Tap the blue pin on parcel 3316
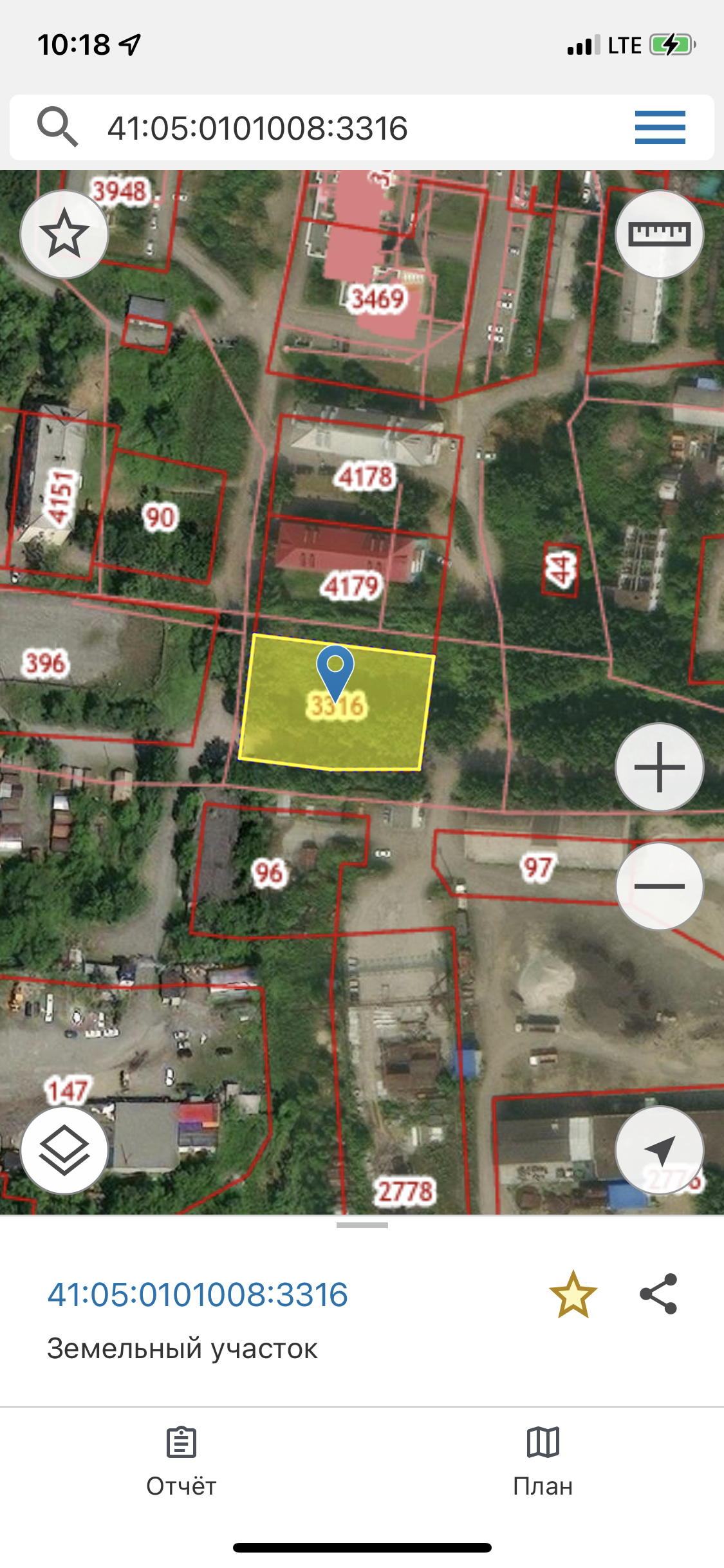Viewport: 724px width, 1568px height. [335, 671]
